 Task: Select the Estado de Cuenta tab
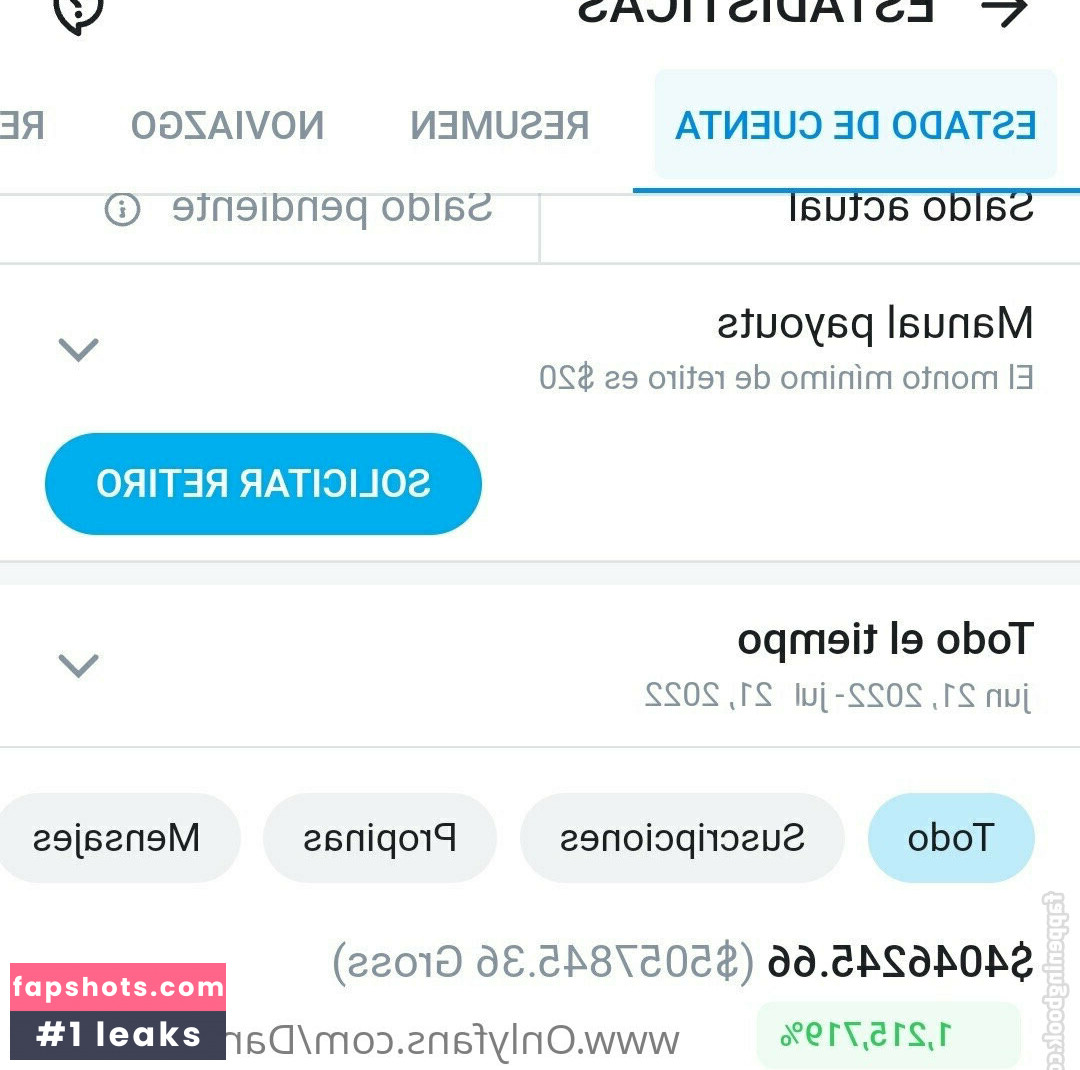point(855,126)
